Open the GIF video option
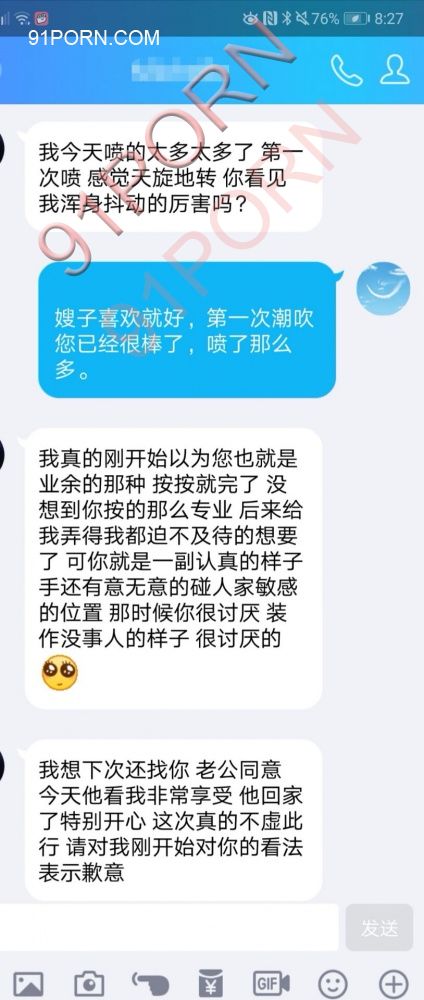The height and width of the screenshot is (1000, 424). click(x=272, y=983)
